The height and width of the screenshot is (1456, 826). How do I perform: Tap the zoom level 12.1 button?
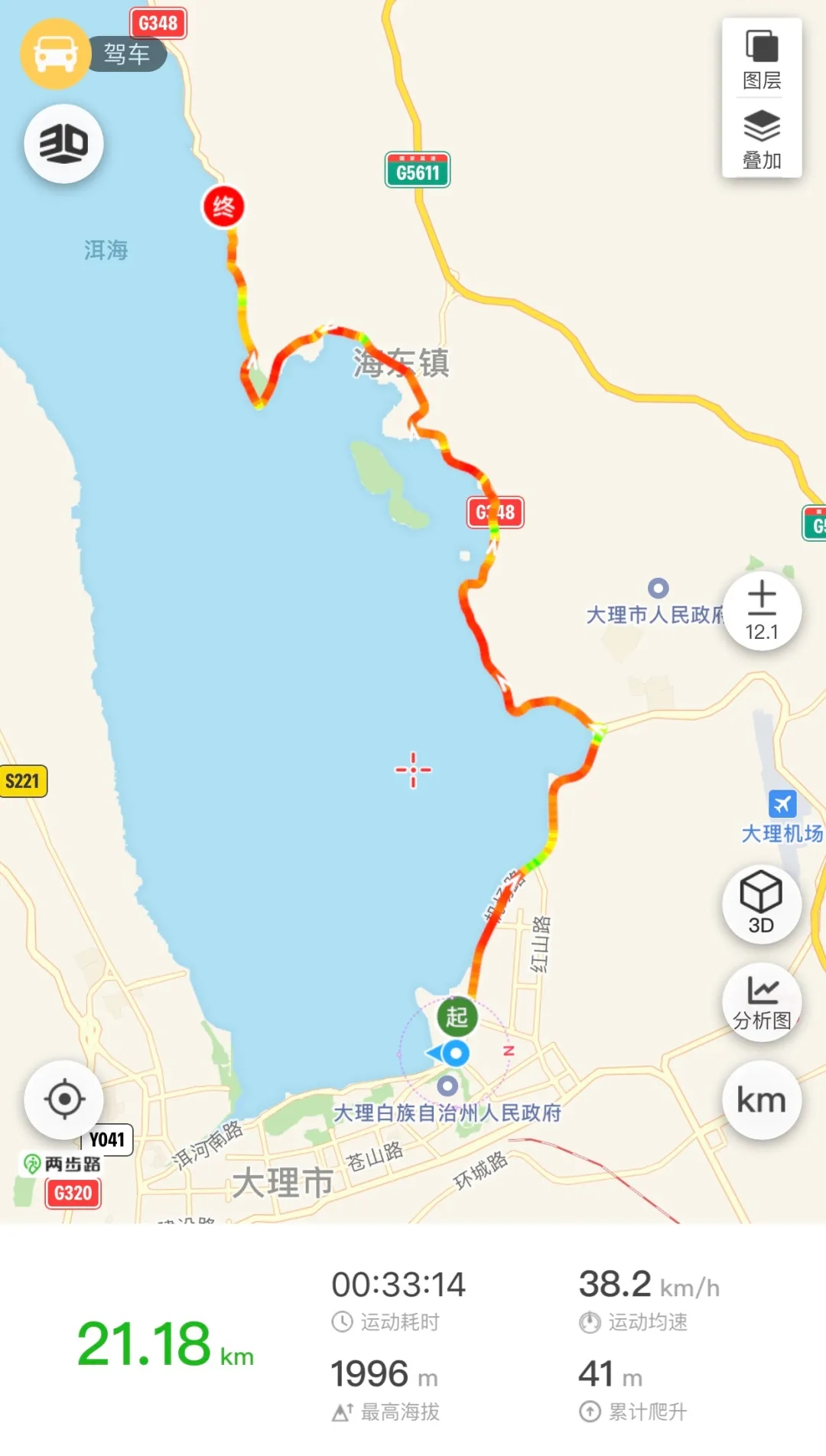point(762,611)
